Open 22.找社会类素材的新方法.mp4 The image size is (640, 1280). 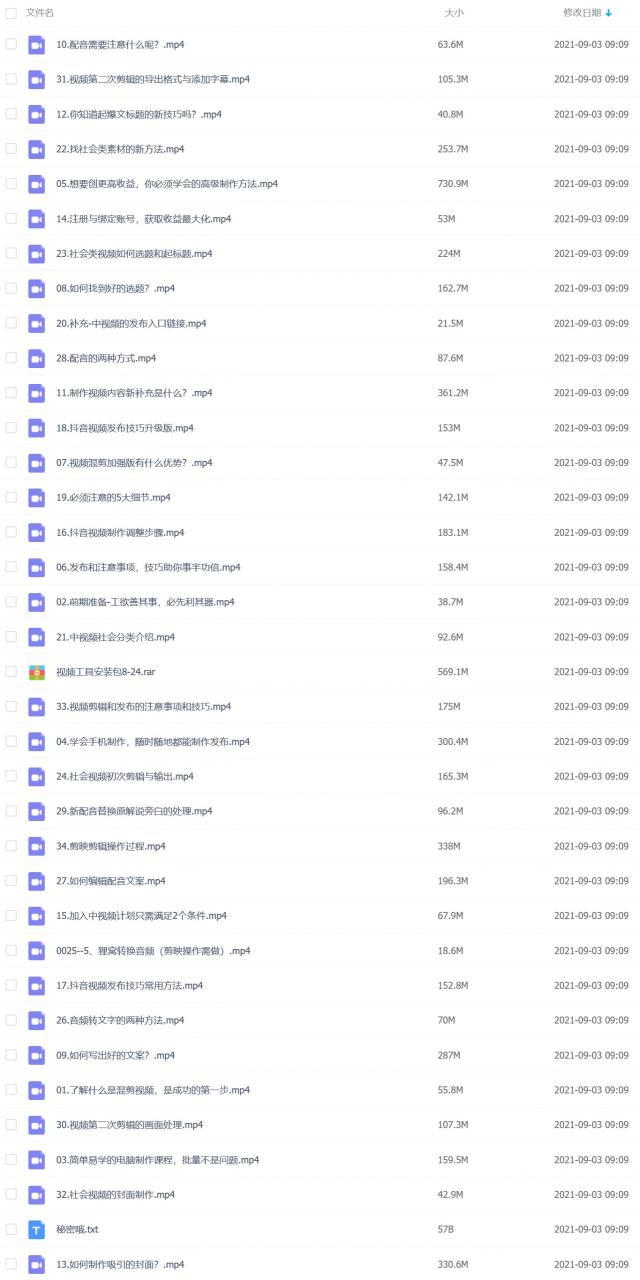pyautogui.click(x=120, y=149)
